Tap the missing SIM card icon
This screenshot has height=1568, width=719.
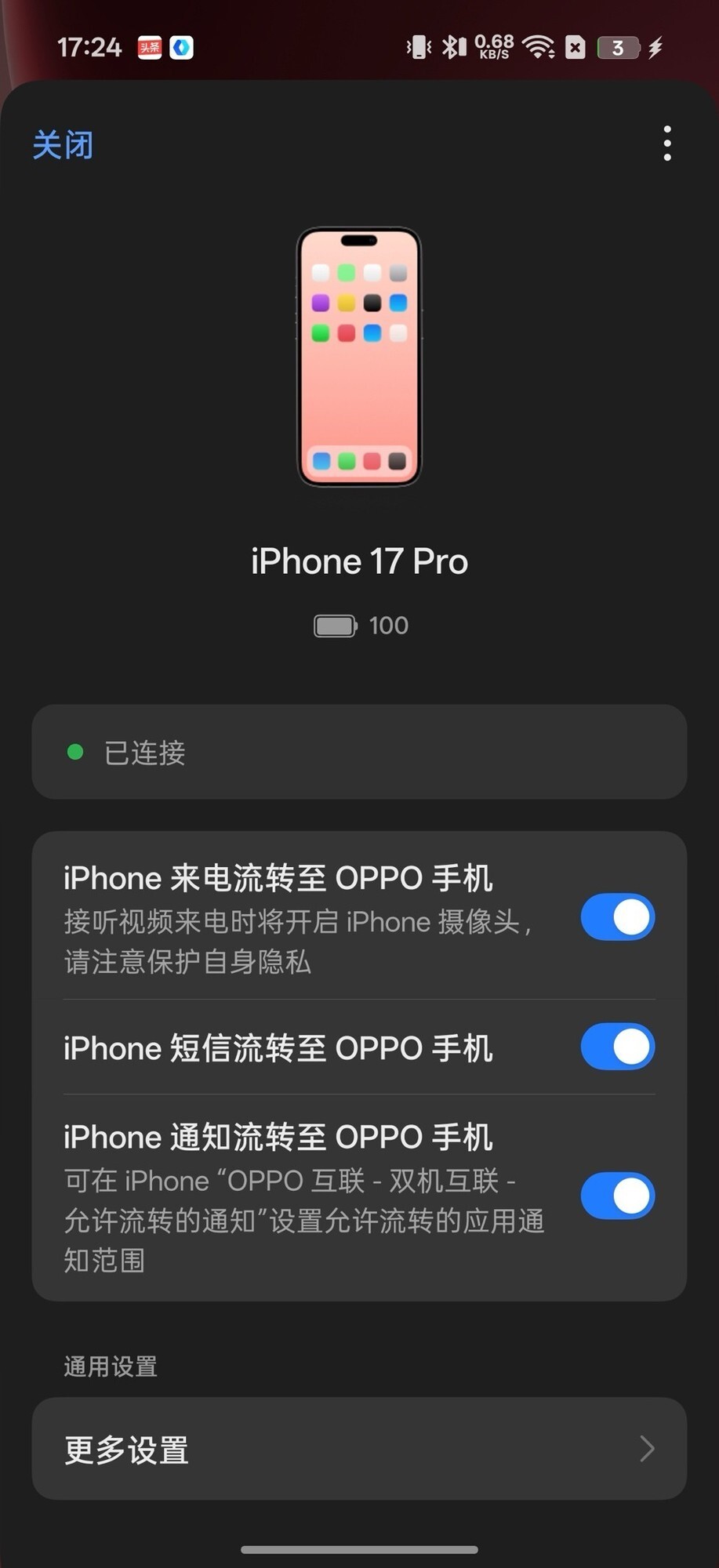pyautogui.click(x=573, y=47)
